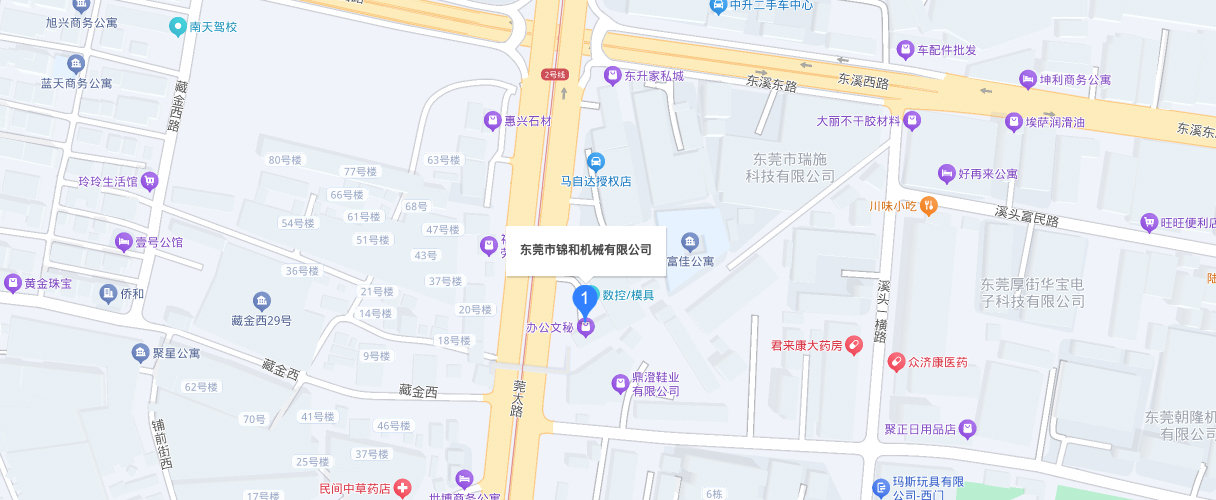1216x500 pixels.
Task: Open the 君来康大药房 pharmacy marker
Action: tap(853, 345)
